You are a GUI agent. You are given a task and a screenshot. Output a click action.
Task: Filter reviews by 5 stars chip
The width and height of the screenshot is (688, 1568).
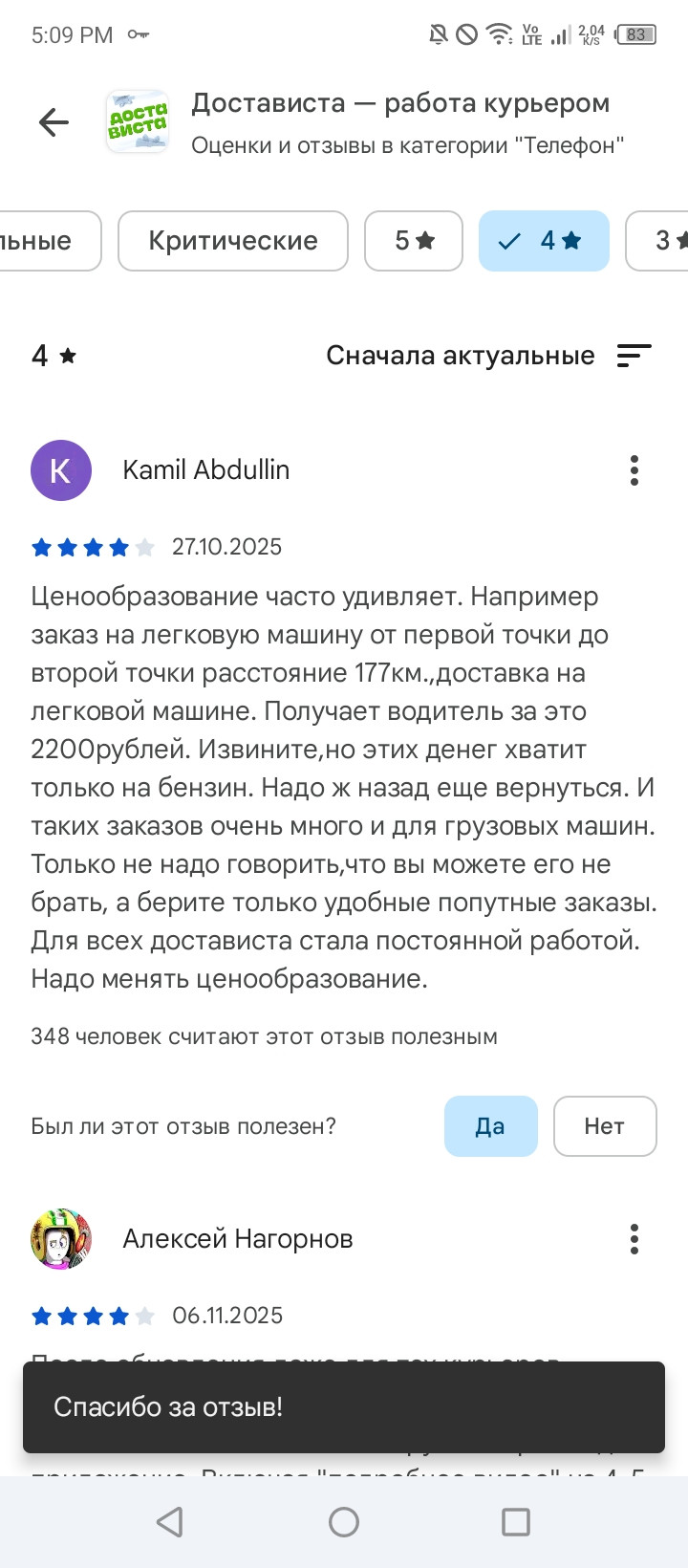(x=414, y=241)
